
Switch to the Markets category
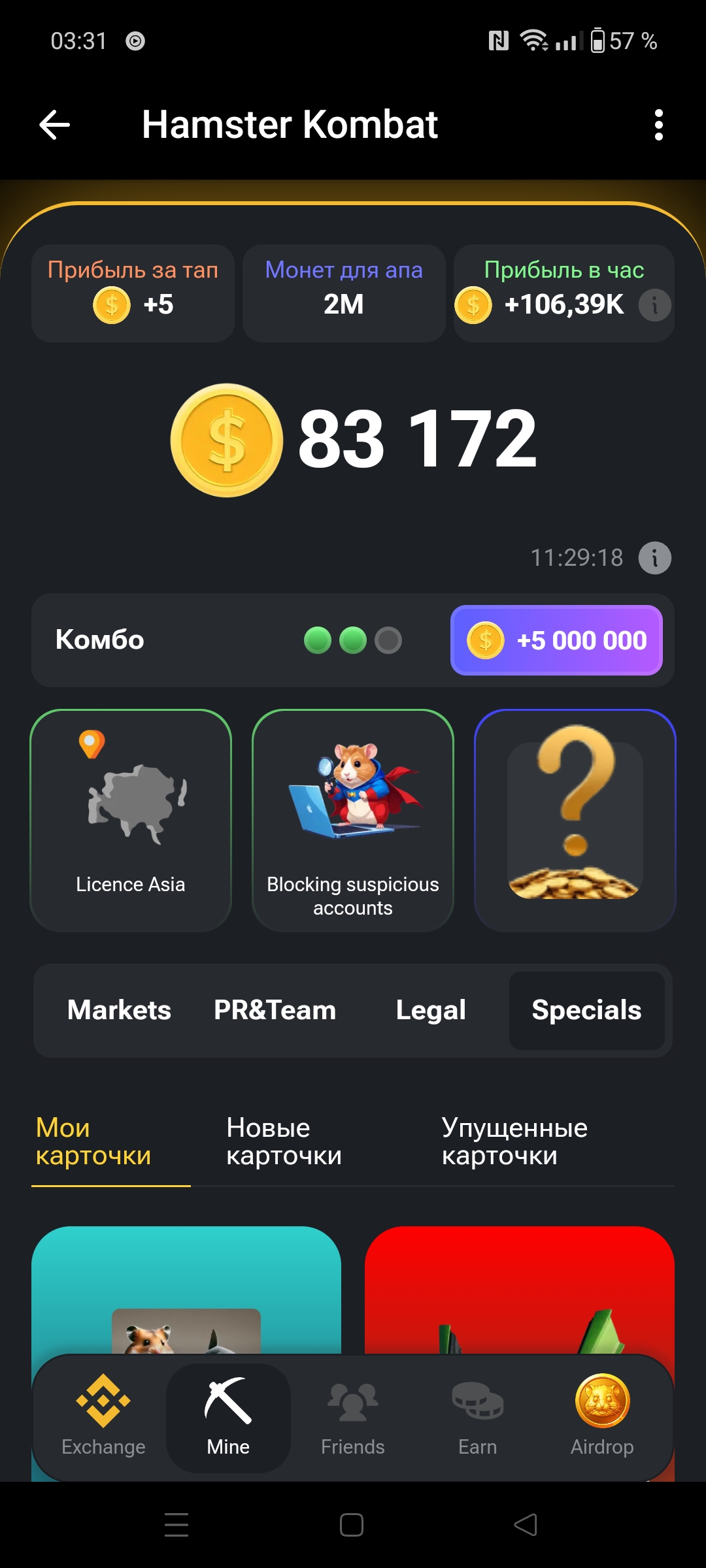119,1010
